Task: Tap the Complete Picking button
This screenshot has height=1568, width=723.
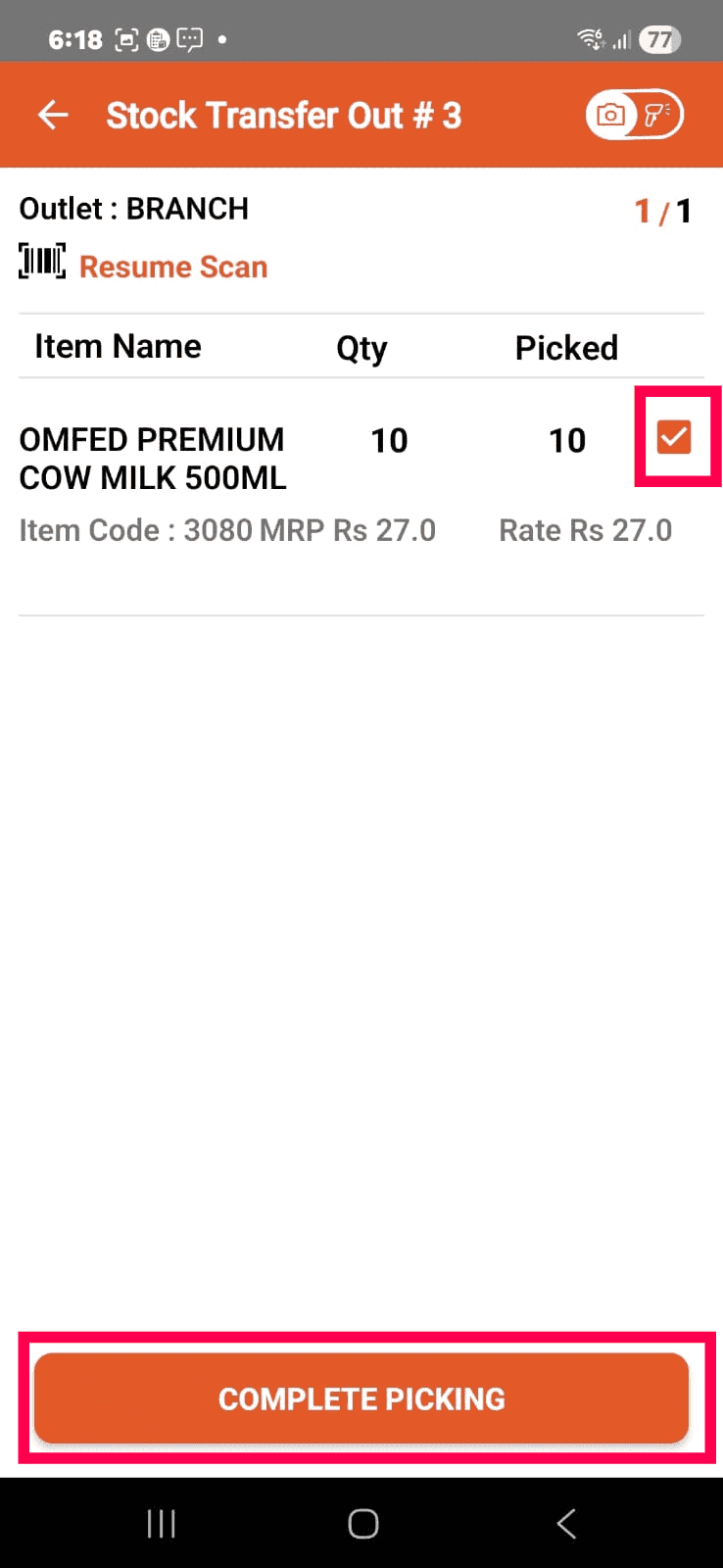Action: pos(361,1398)
